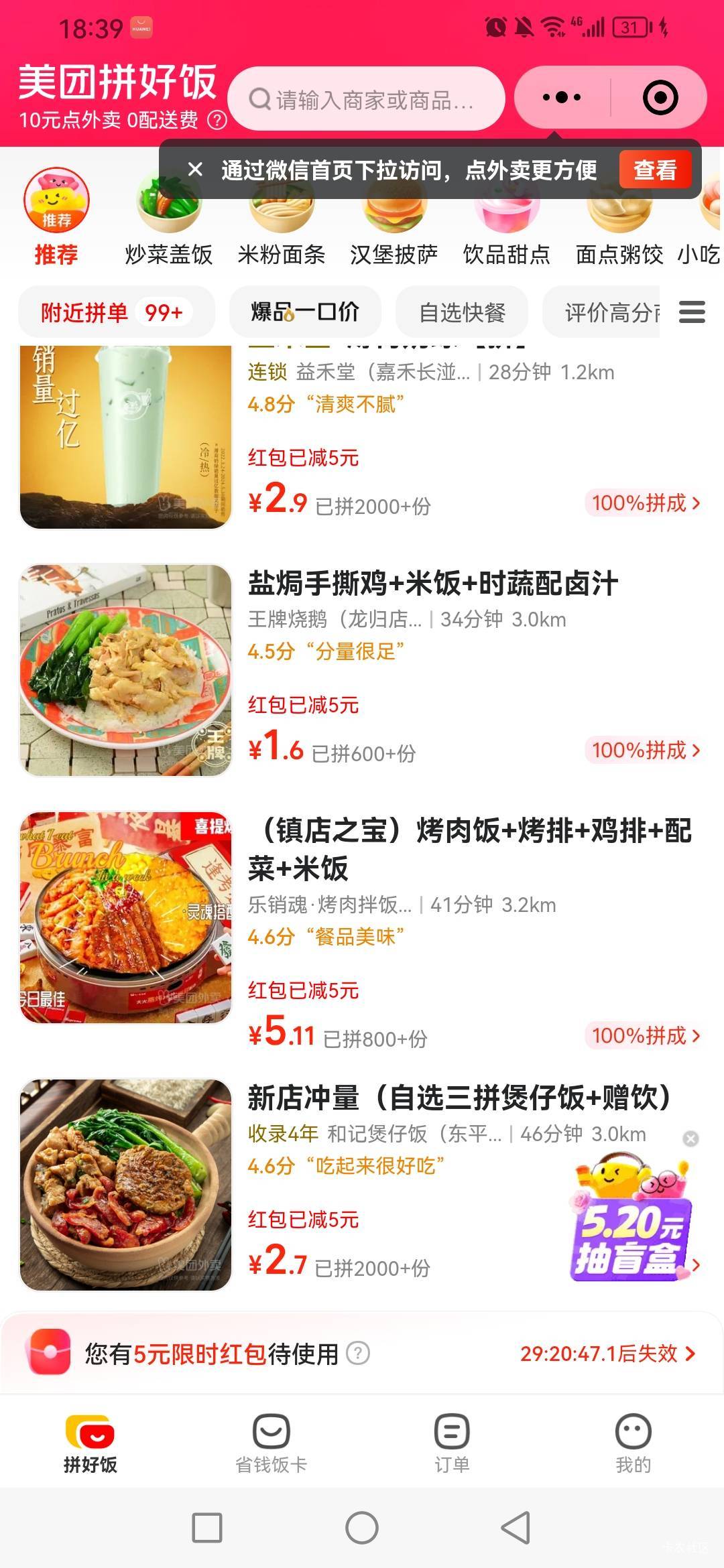Tap the 查看 button in the tip
Screen dimensions: 724x1568
coord(655,170)
